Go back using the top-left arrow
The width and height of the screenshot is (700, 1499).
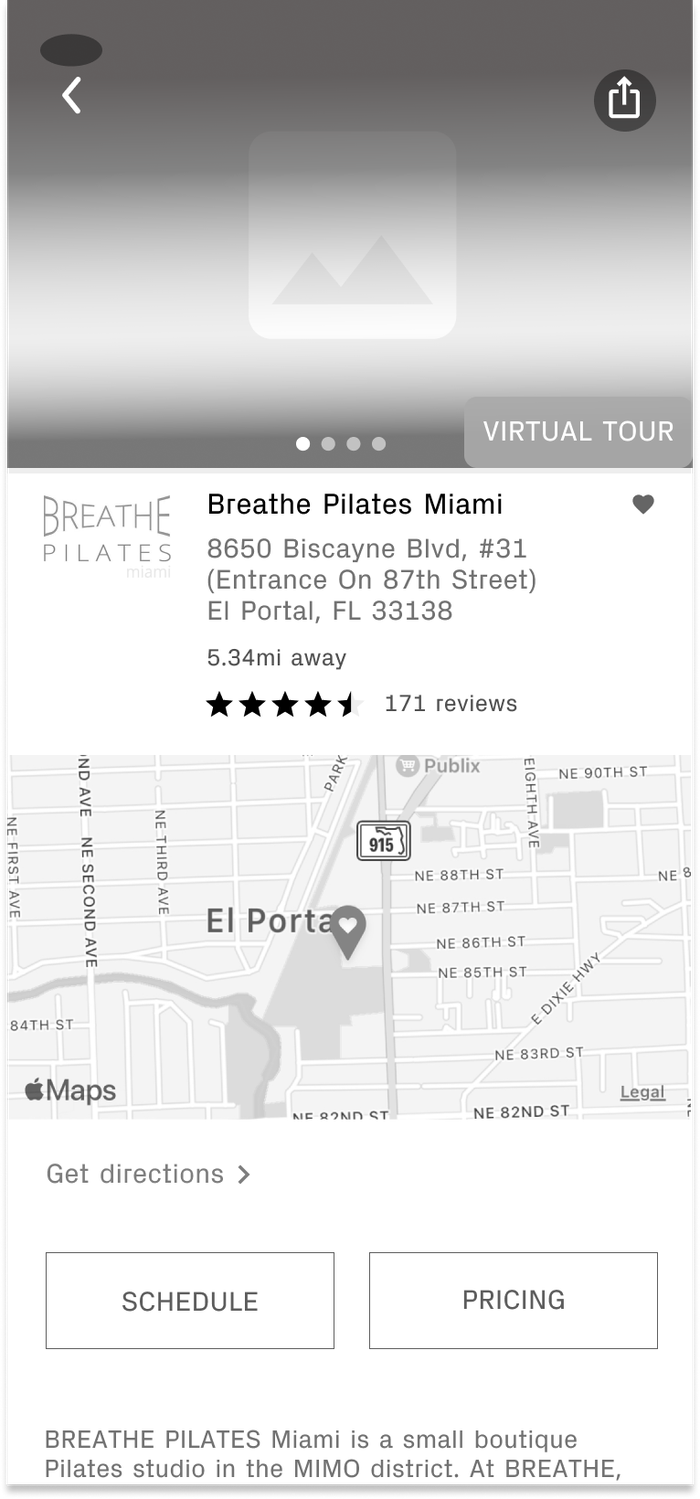pyautogui.click(x=71, y=96)
